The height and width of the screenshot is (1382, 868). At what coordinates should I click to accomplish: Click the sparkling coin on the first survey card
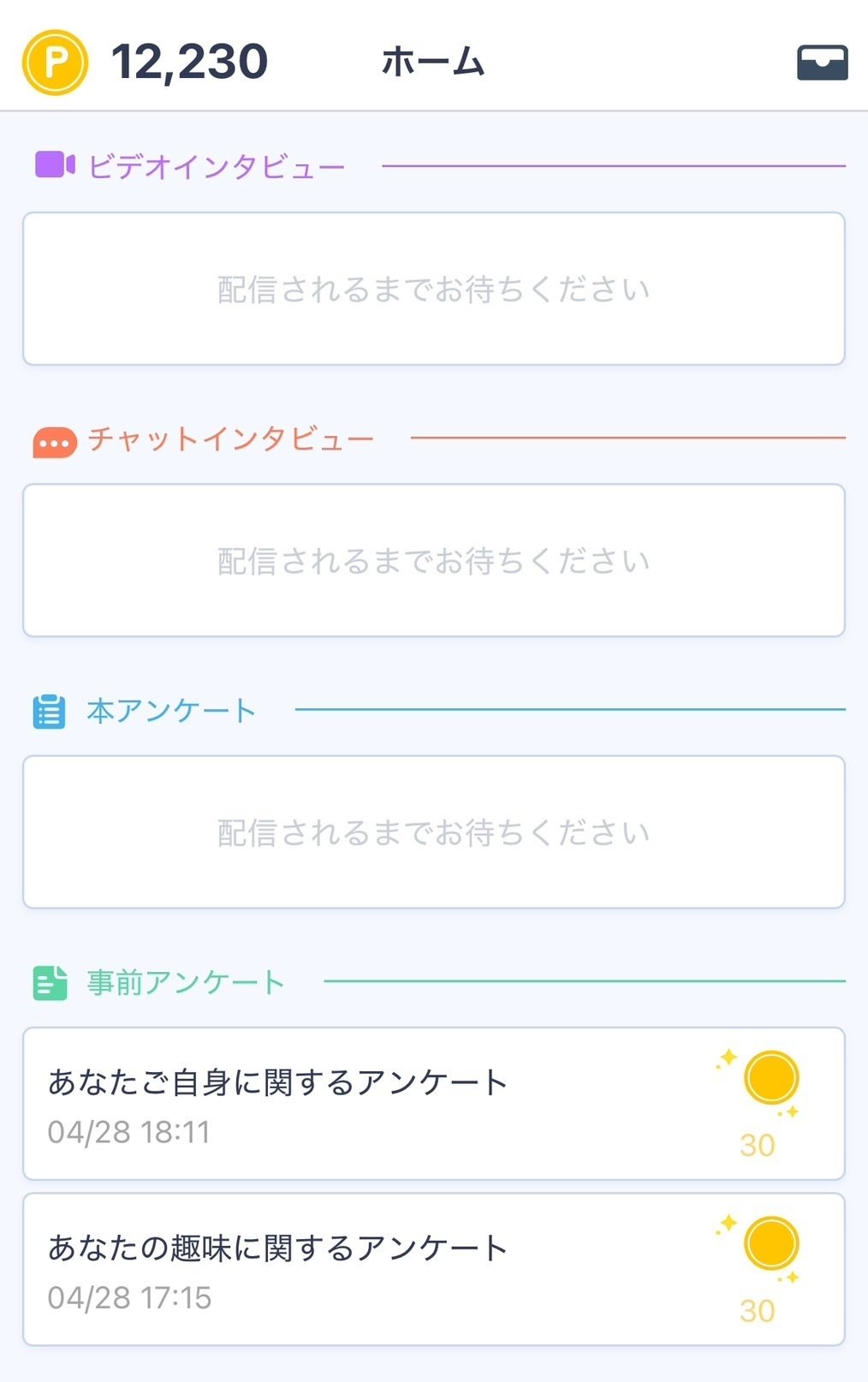pos(769,1078)
